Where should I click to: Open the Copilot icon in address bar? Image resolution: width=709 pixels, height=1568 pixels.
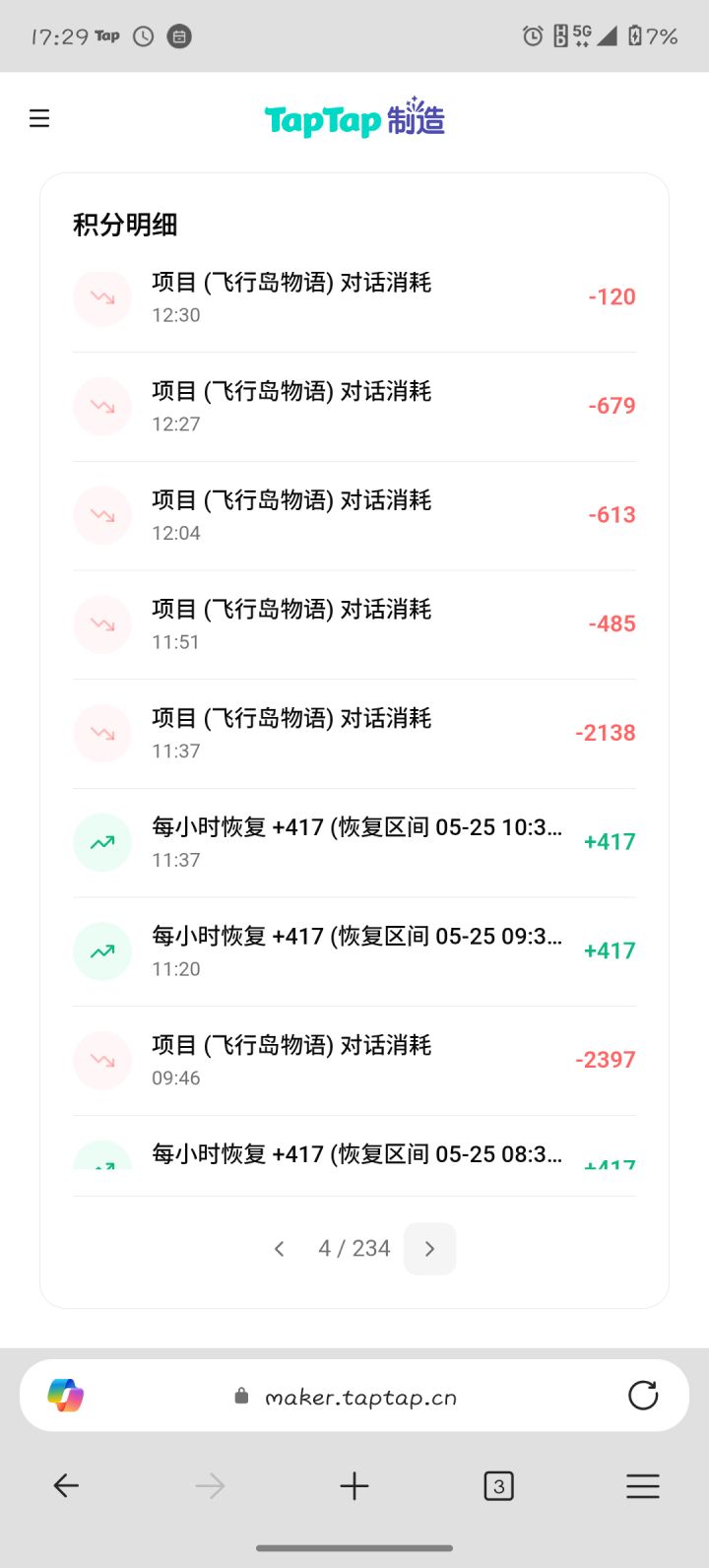66,1395
